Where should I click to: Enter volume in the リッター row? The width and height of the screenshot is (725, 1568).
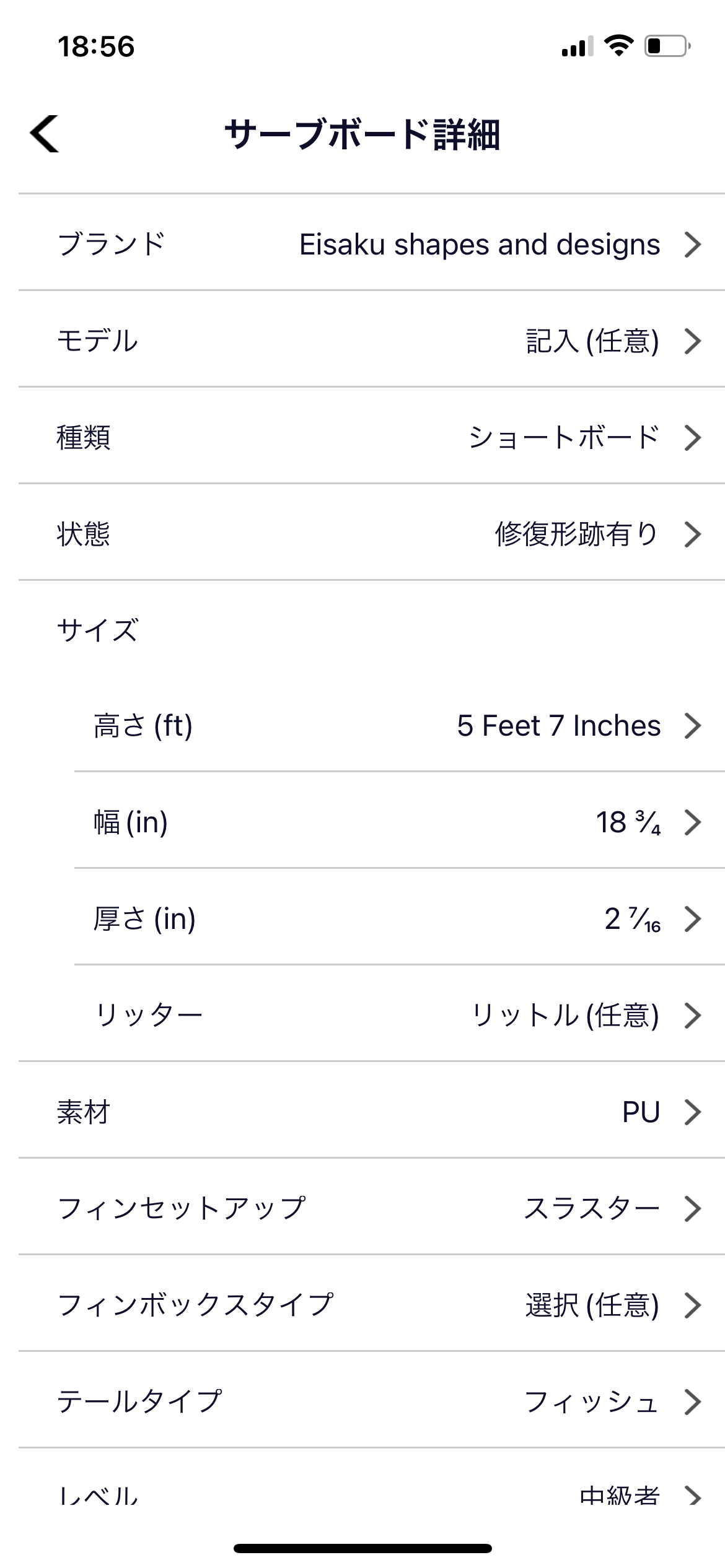point(397,1016)
